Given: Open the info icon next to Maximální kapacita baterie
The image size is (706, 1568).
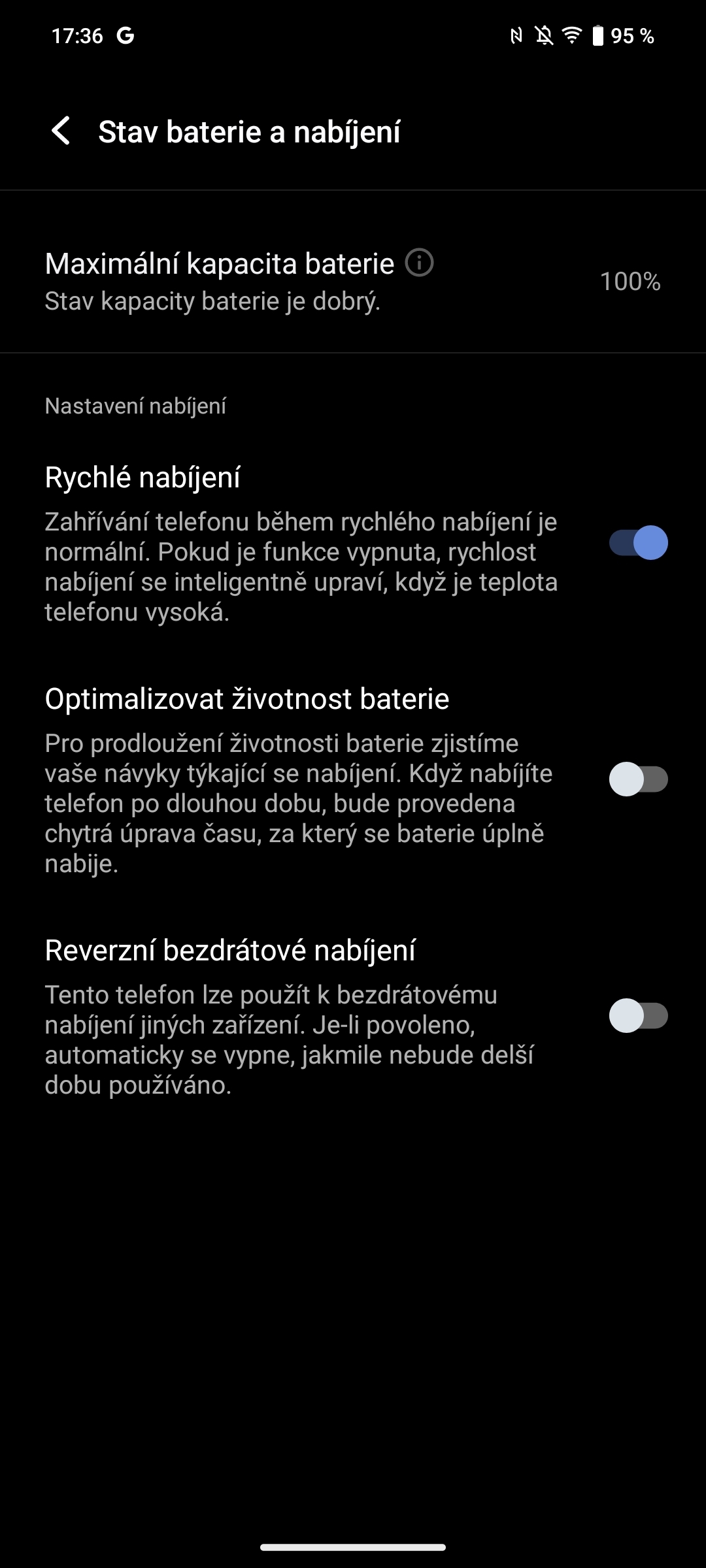Looking at the screenshot, I should click(x=421, y=263).
